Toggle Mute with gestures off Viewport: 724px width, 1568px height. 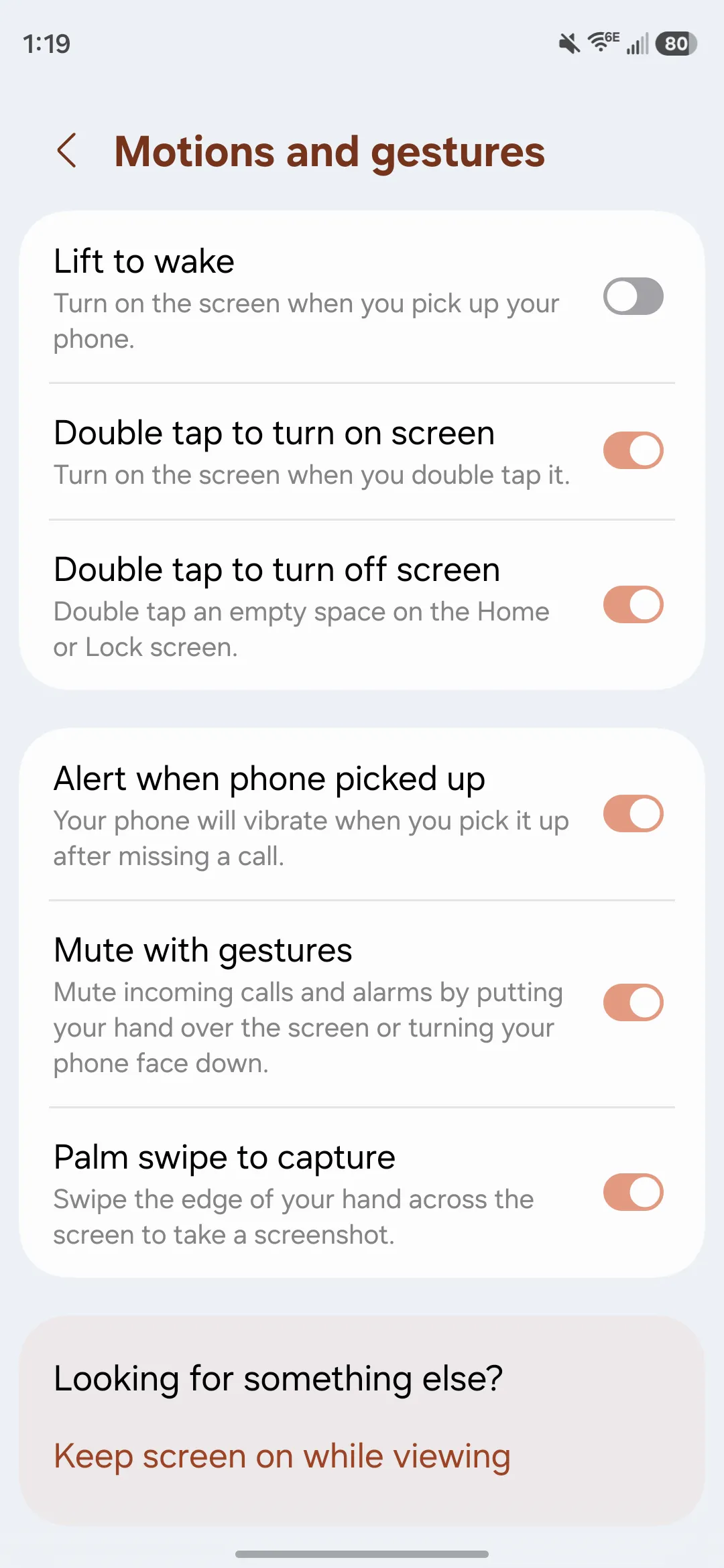(633, 1002)
